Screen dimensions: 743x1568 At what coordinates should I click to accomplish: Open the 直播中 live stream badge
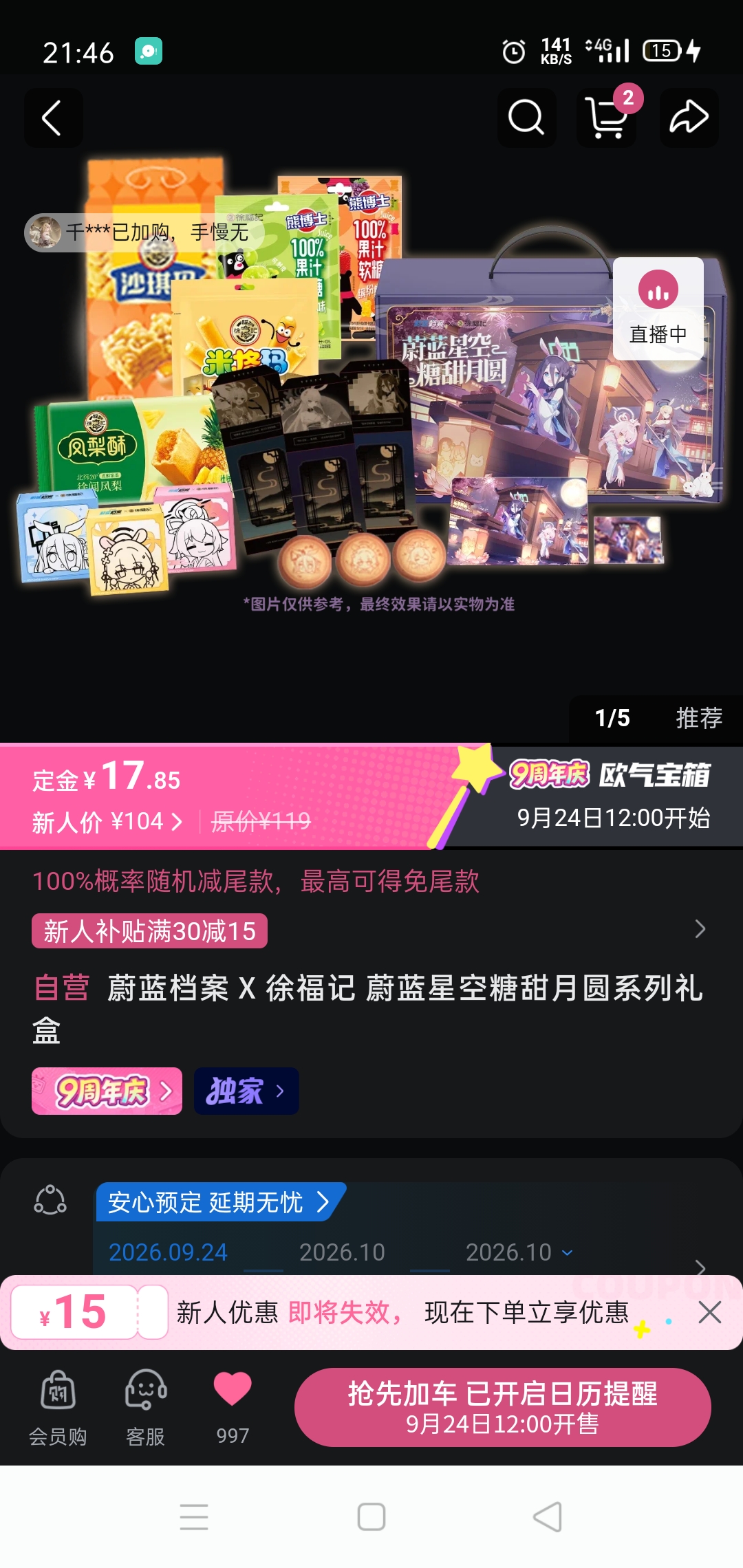(658, 308)
